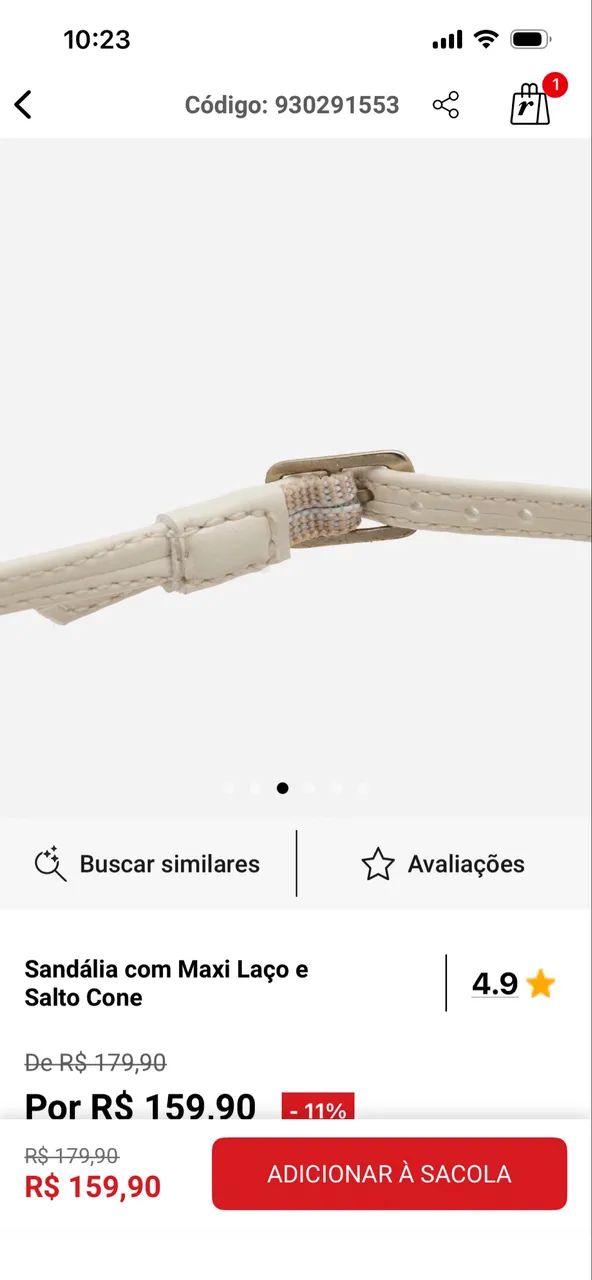Image resolution: width=592 pixels, height=1280 pixels.
Task: Share this product
Action: tap(446, 104)
